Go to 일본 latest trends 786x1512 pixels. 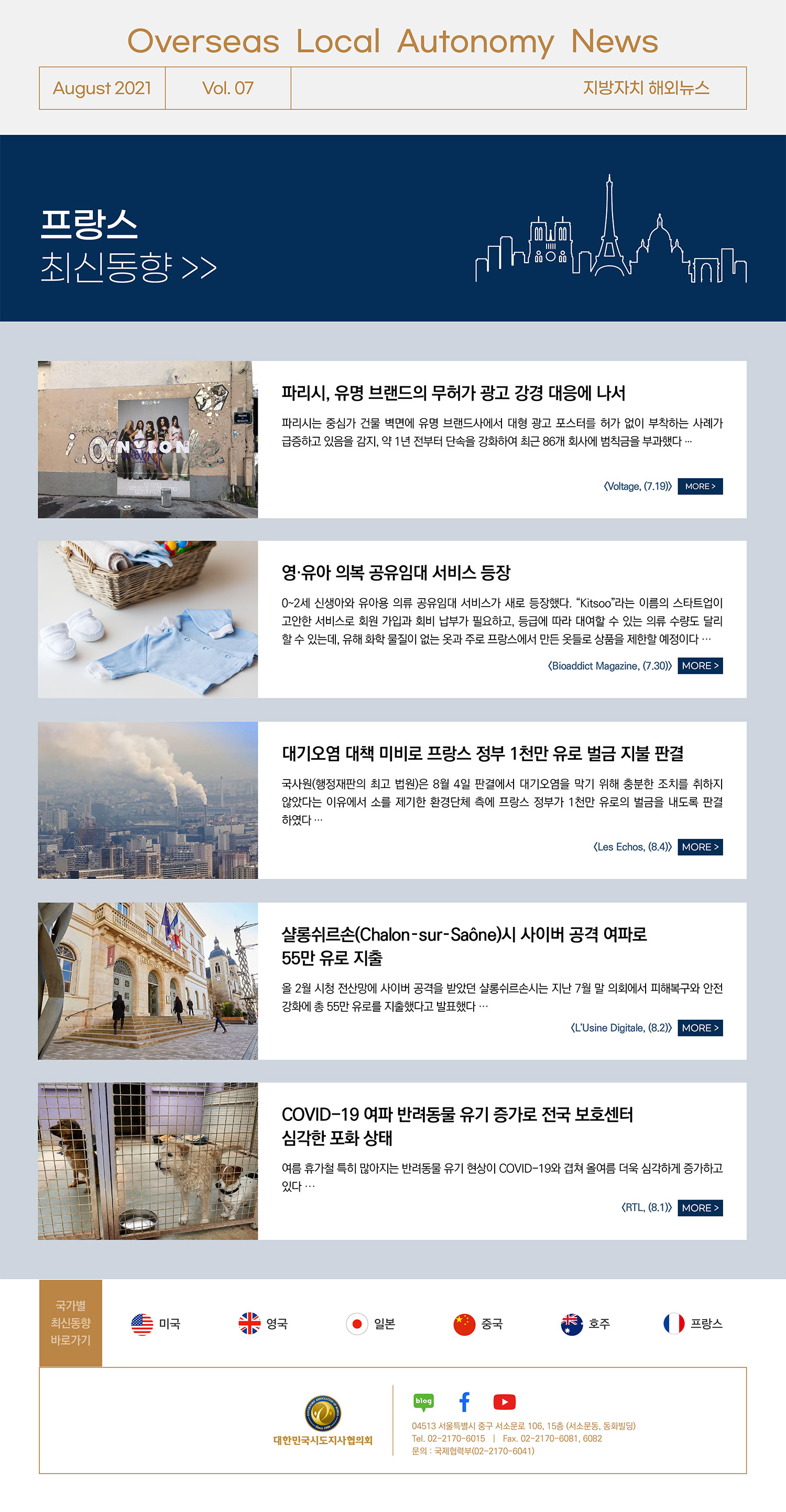click(x=370, y=1324)
